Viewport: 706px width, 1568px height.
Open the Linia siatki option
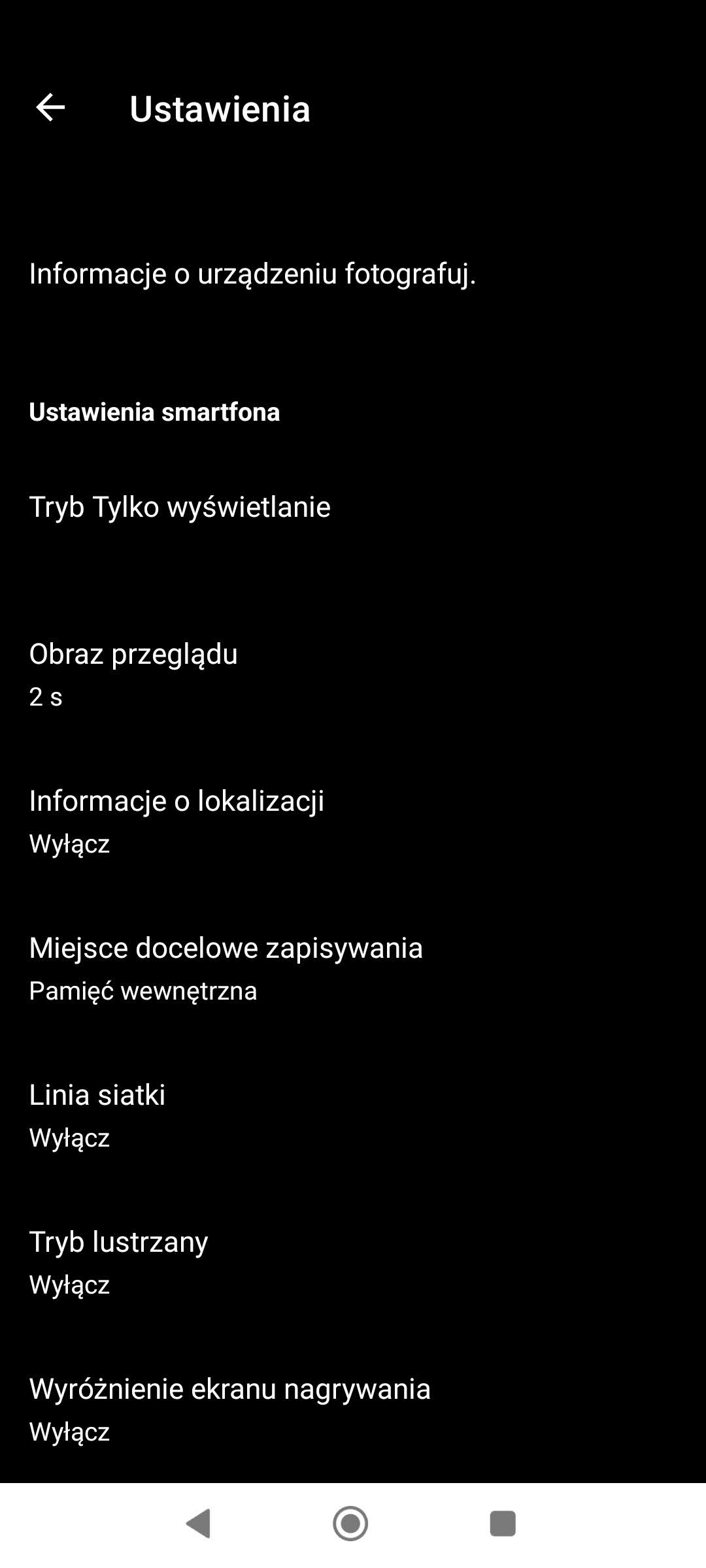pos(353,1115)
